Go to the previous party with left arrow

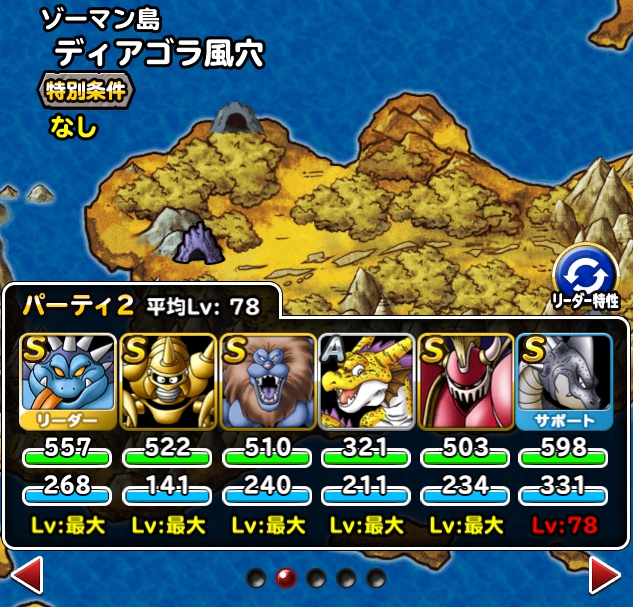[27, 575]
